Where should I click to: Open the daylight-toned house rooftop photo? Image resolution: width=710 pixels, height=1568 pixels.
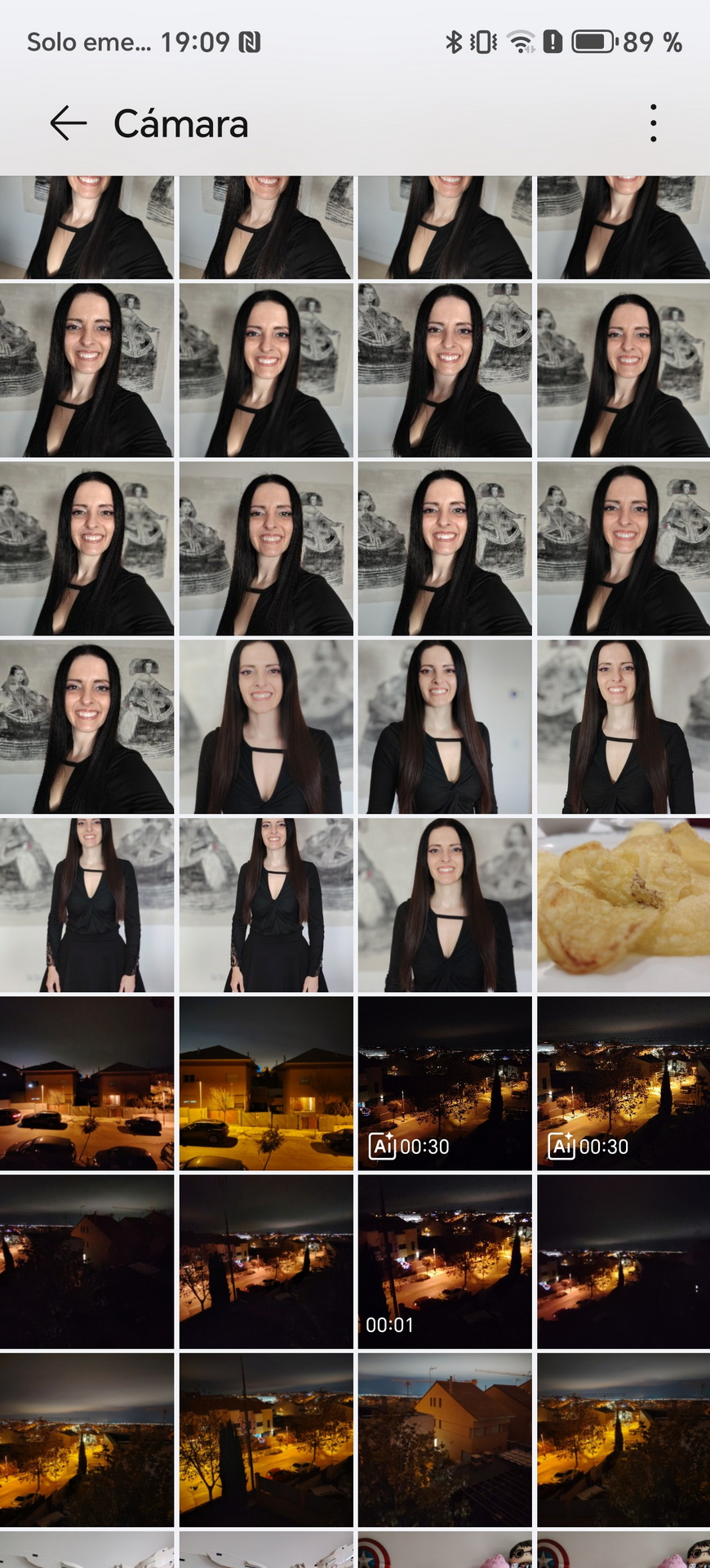point(445,1440)
